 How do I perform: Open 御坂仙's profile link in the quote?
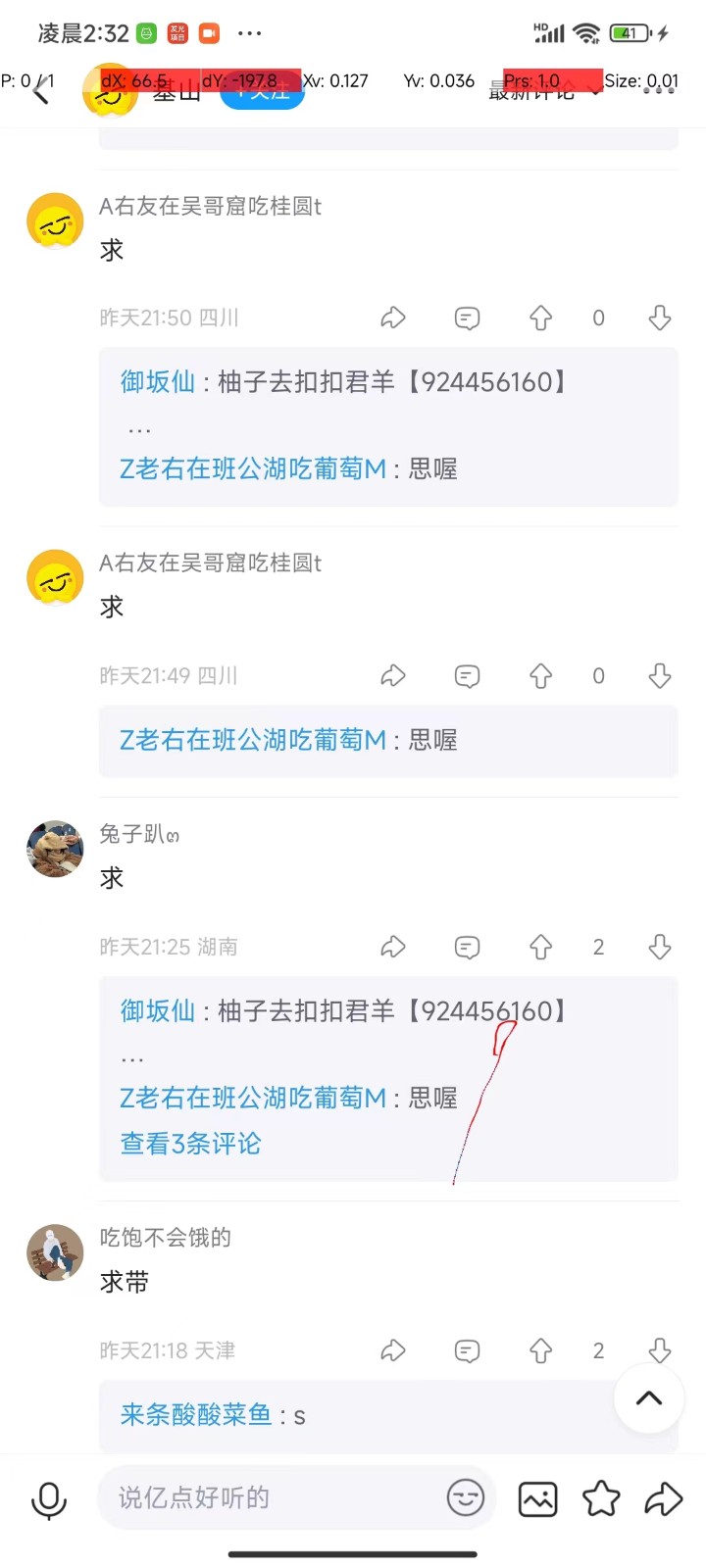(157, 1010)
